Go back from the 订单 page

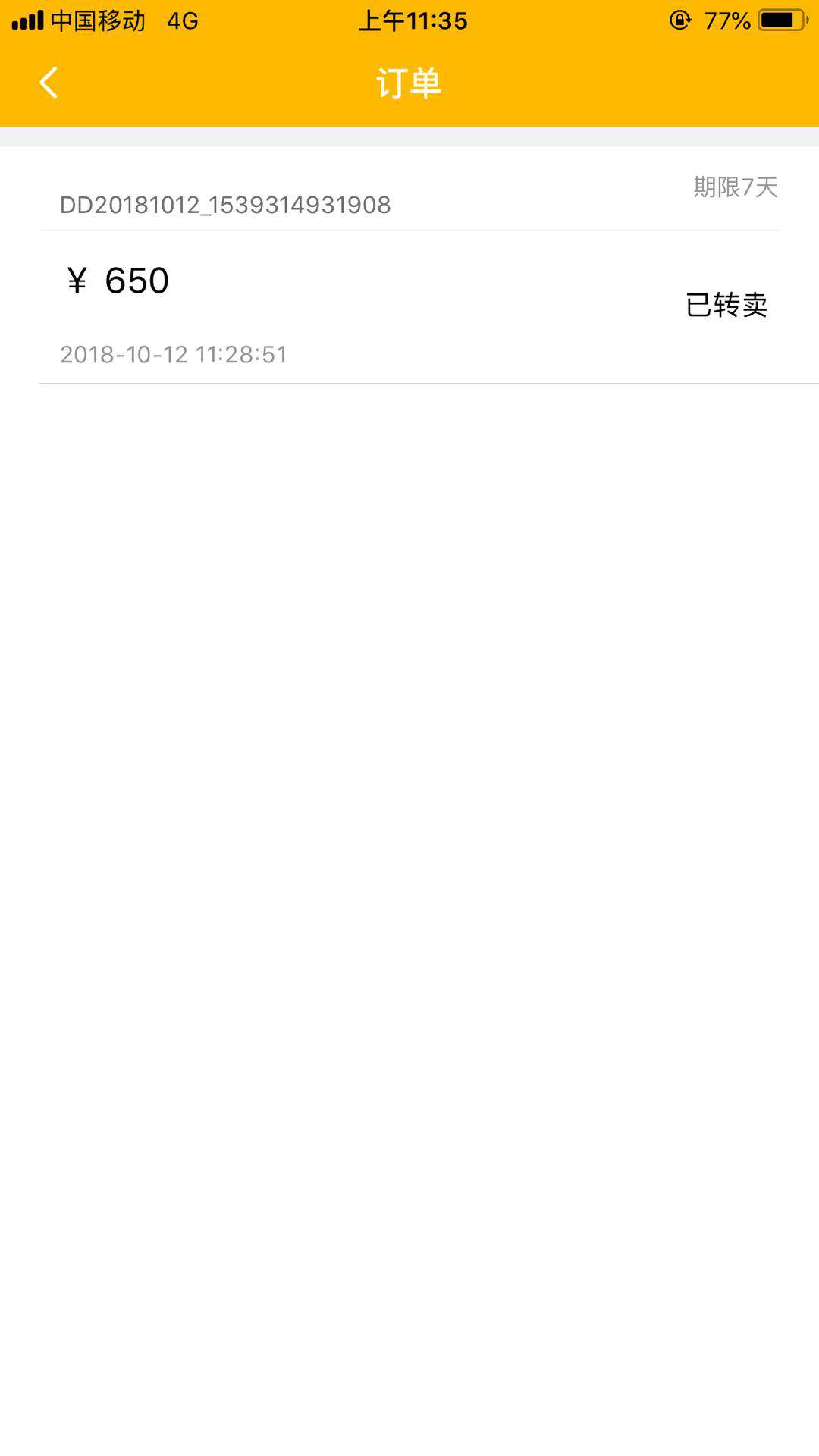pyautogui.click(x=49, y=83)
